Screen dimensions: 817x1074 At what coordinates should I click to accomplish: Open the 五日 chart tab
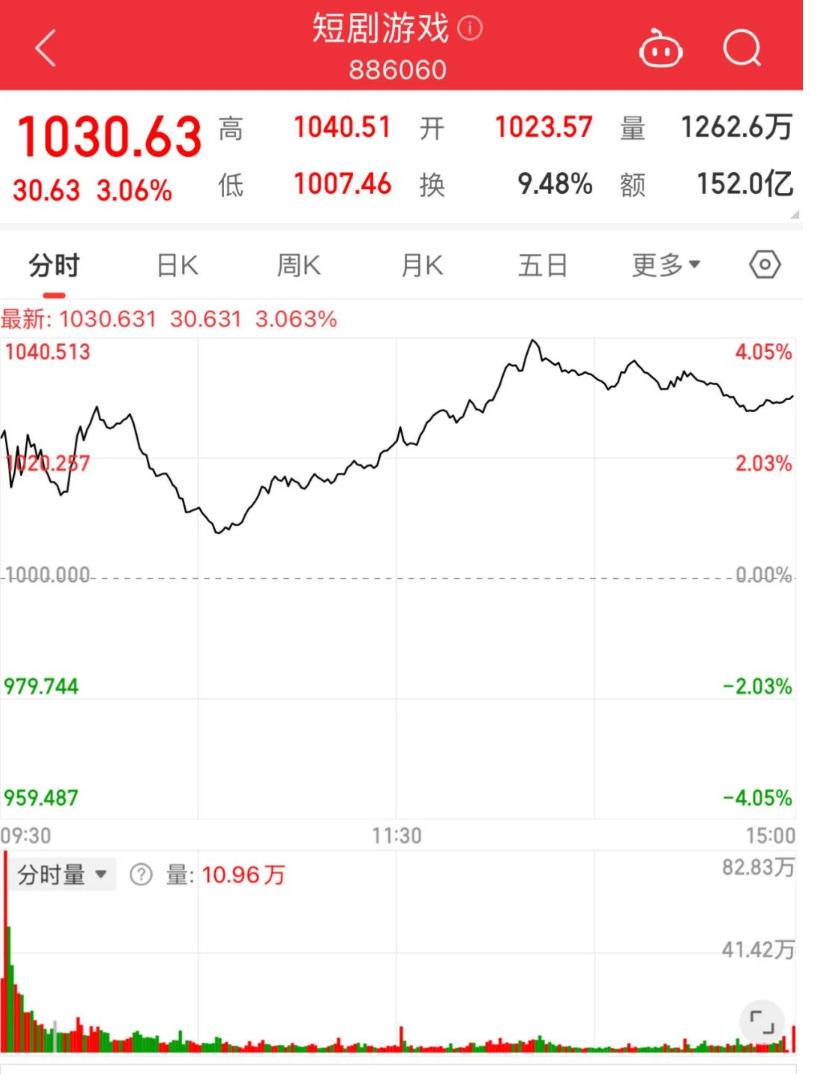click(x=543, y=265)
